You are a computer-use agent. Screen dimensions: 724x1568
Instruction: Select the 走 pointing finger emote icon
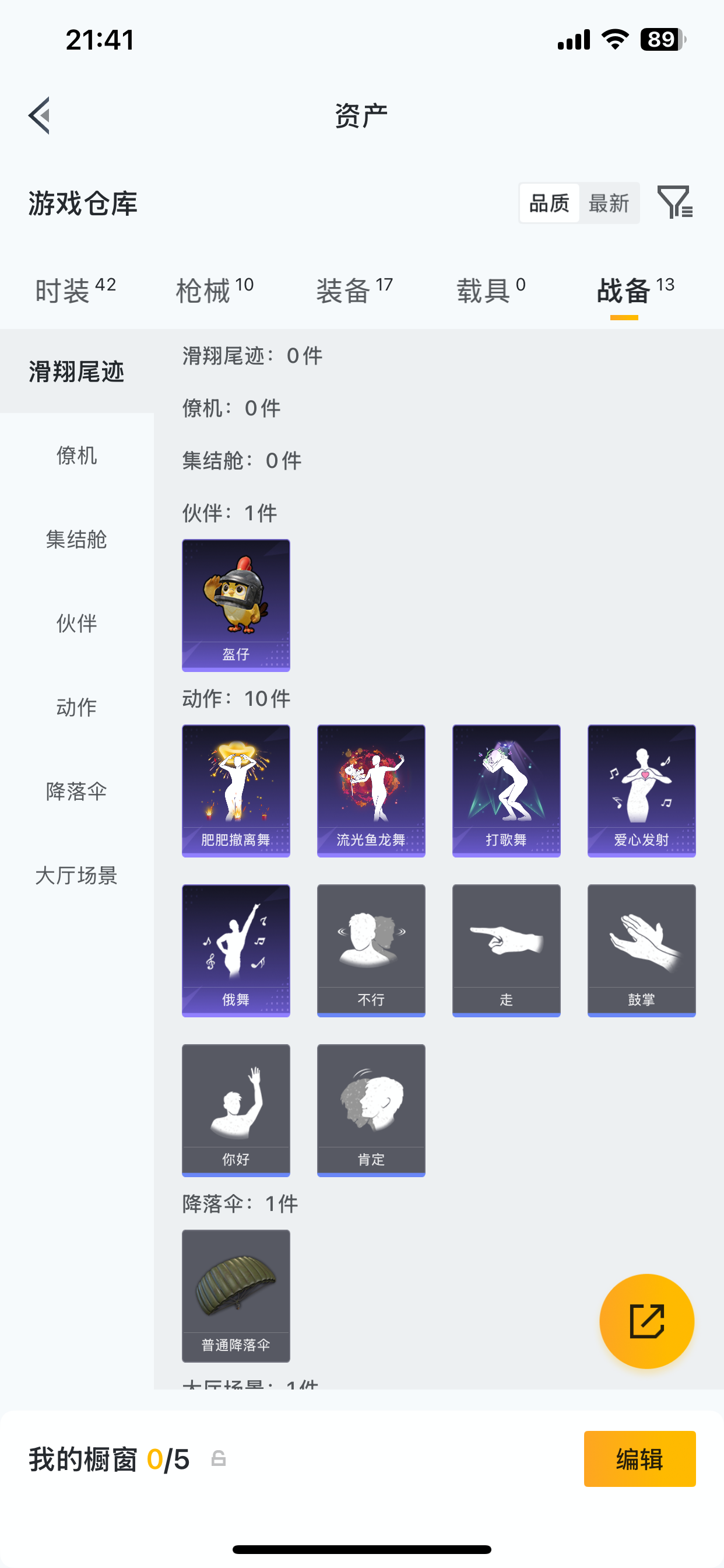[x=505, y=950]
